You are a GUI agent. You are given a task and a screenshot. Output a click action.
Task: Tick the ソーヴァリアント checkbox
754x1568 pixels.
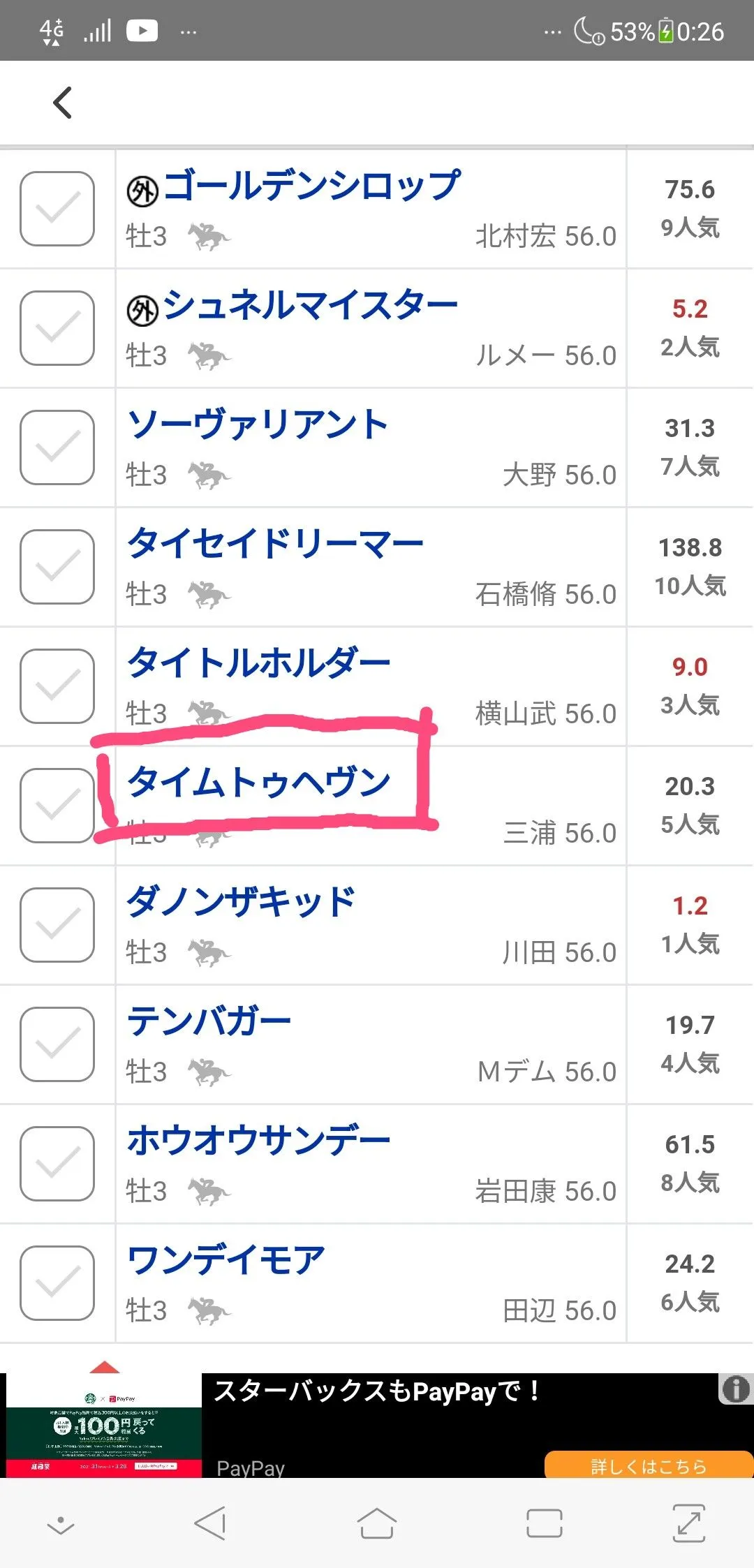57,448
